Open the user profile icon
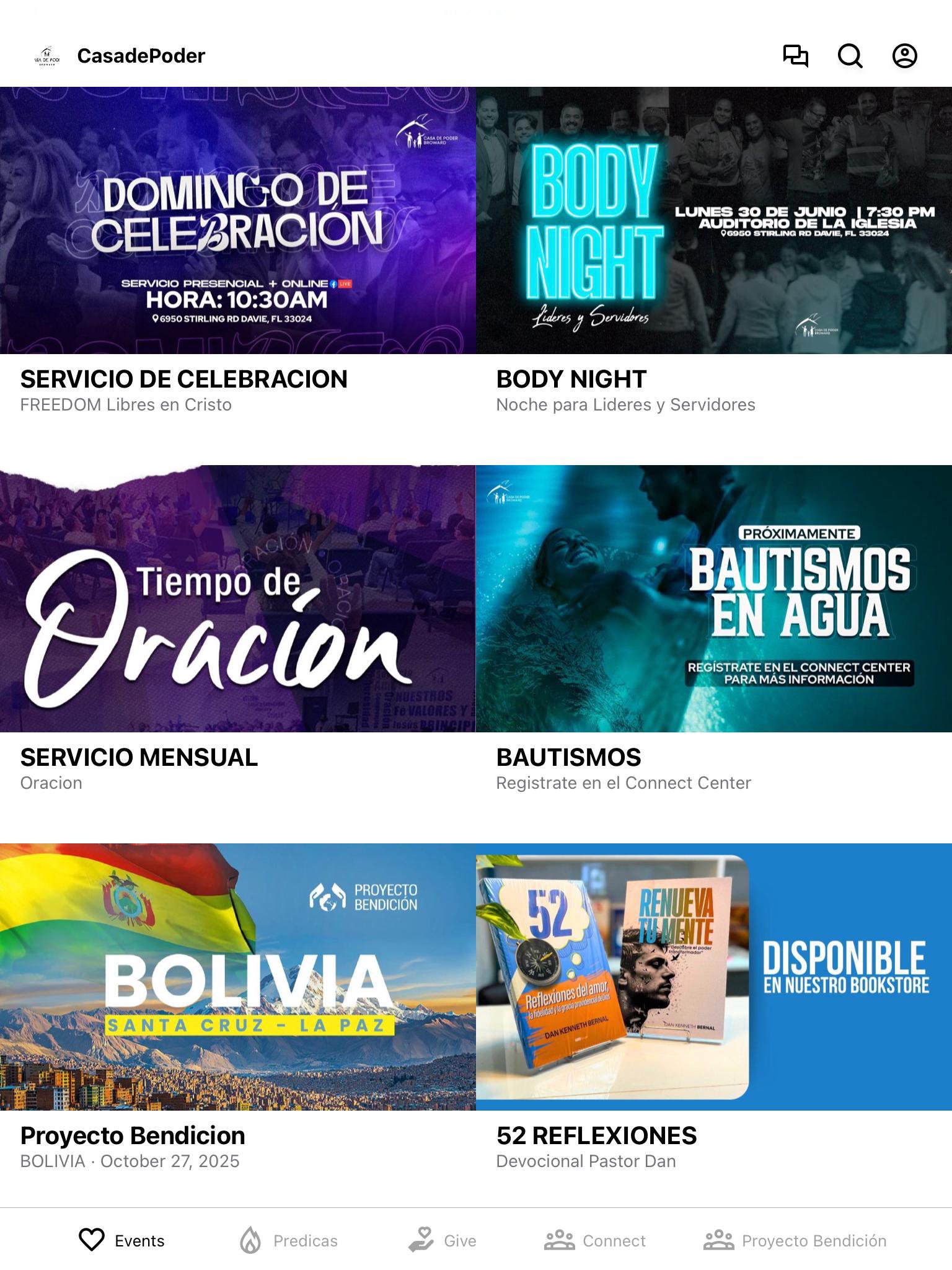The height and width of the screenshot is (1270, 952). (904, 56)
